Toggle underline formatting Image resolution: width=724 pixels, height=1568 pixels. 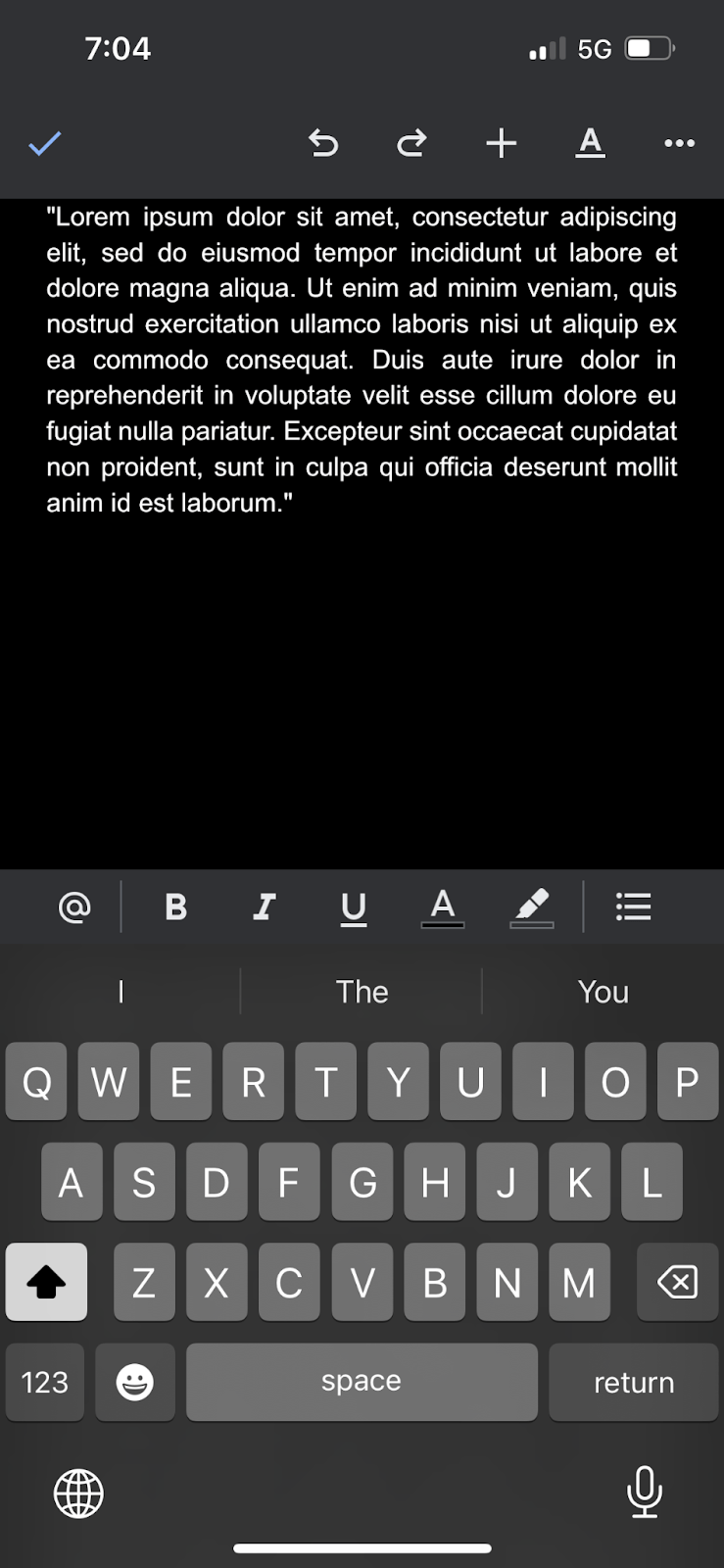click(x=354, y=906)
